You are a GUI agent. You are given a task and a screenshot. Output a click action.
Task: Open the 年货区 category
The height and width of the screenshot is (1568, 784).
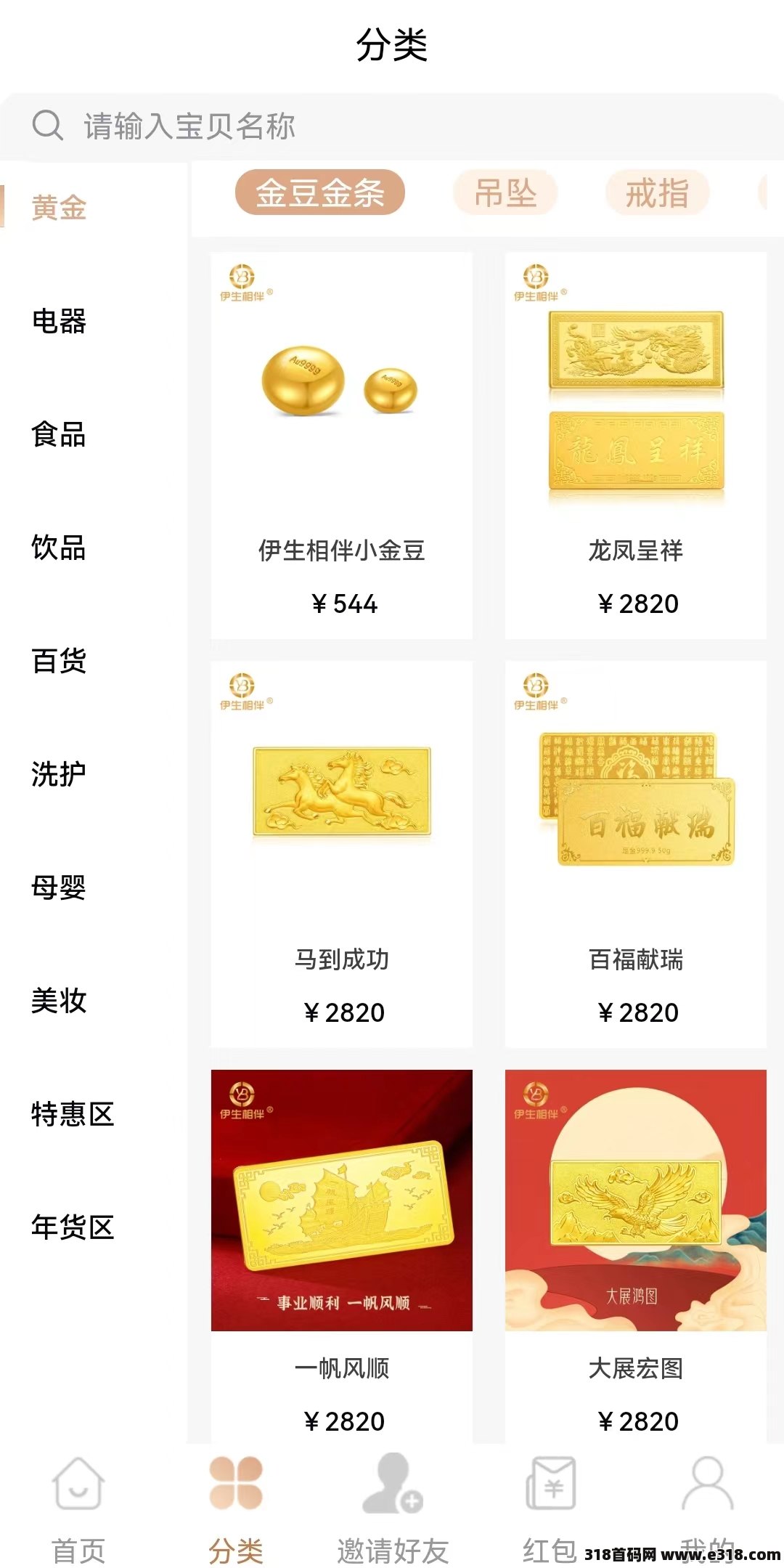(73, 1228)
